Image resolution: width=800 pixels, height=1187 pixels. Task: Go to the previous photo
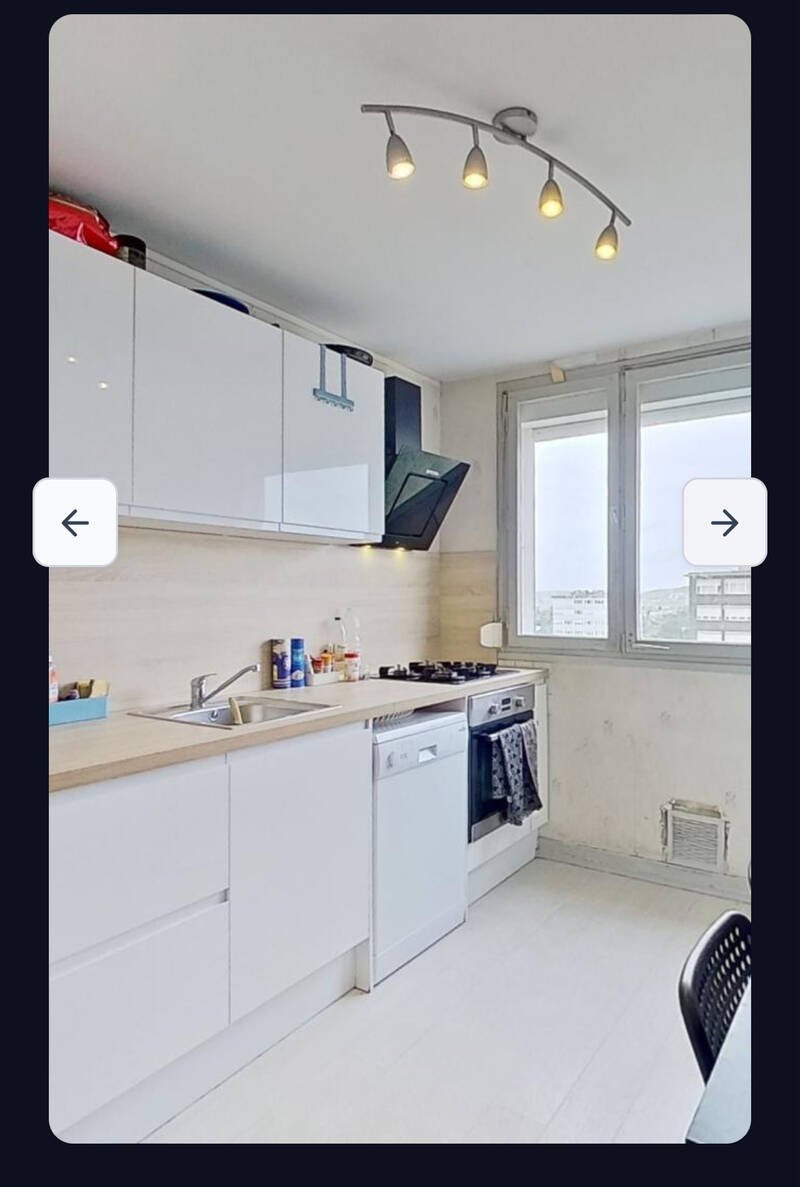pos(75,522)
